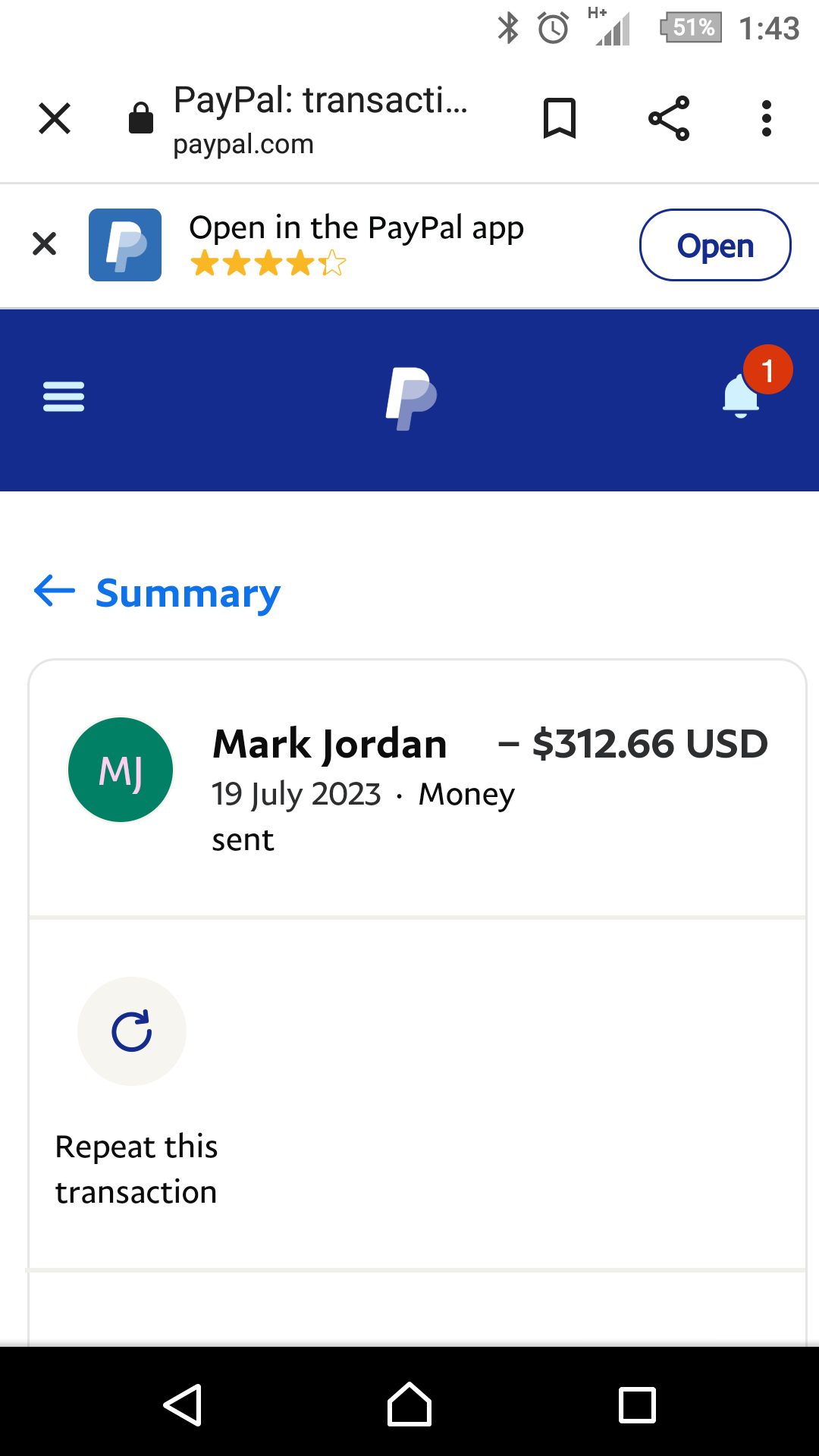This screenshot has height=1456, width=819.
Task: Open the hamburger menu
Action: point(64,397)
